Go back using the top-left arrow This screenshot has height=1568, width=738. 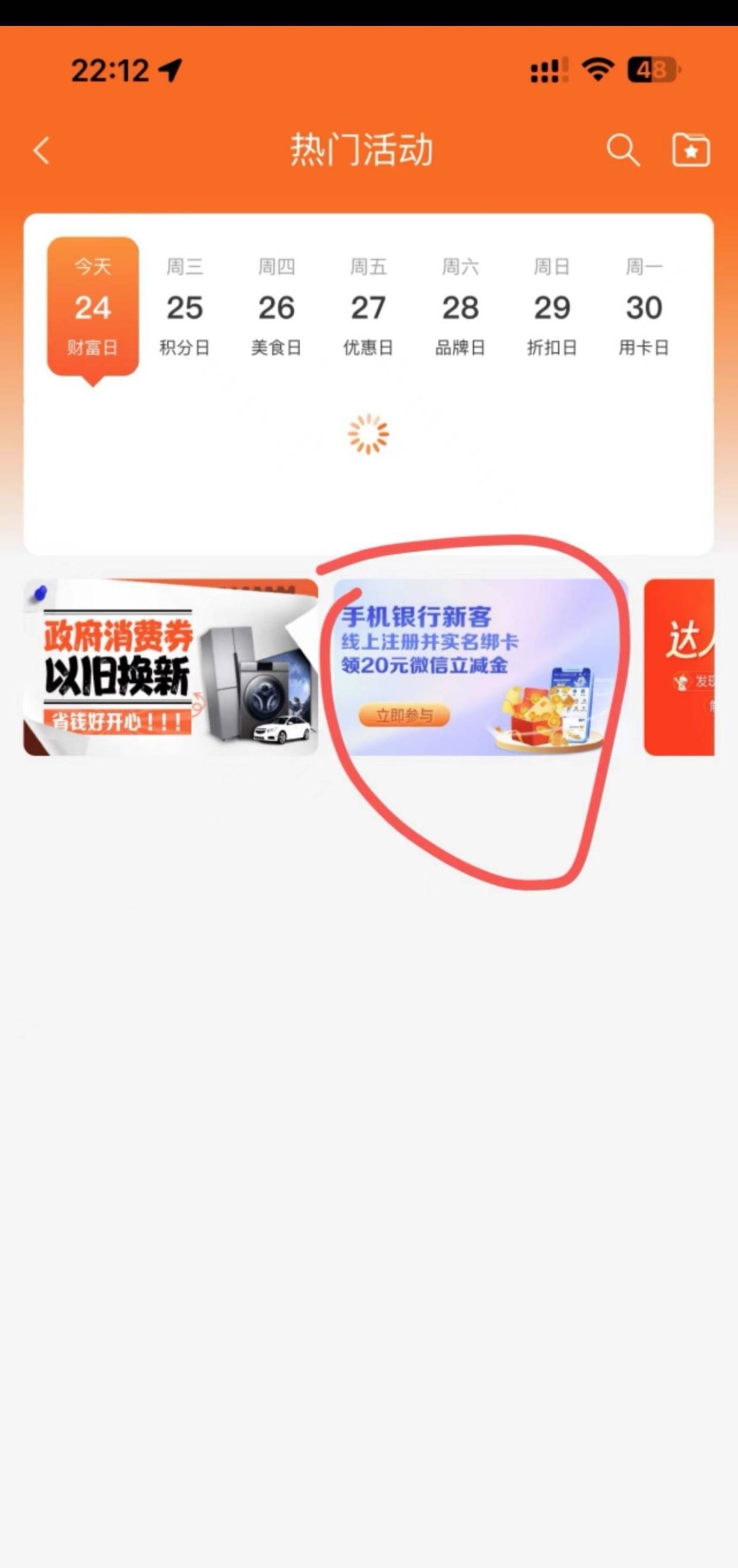[x=41, y=151]
